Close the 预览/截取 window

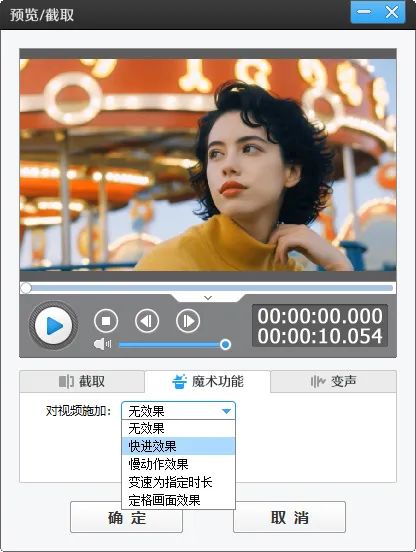[x=392, y=12]
